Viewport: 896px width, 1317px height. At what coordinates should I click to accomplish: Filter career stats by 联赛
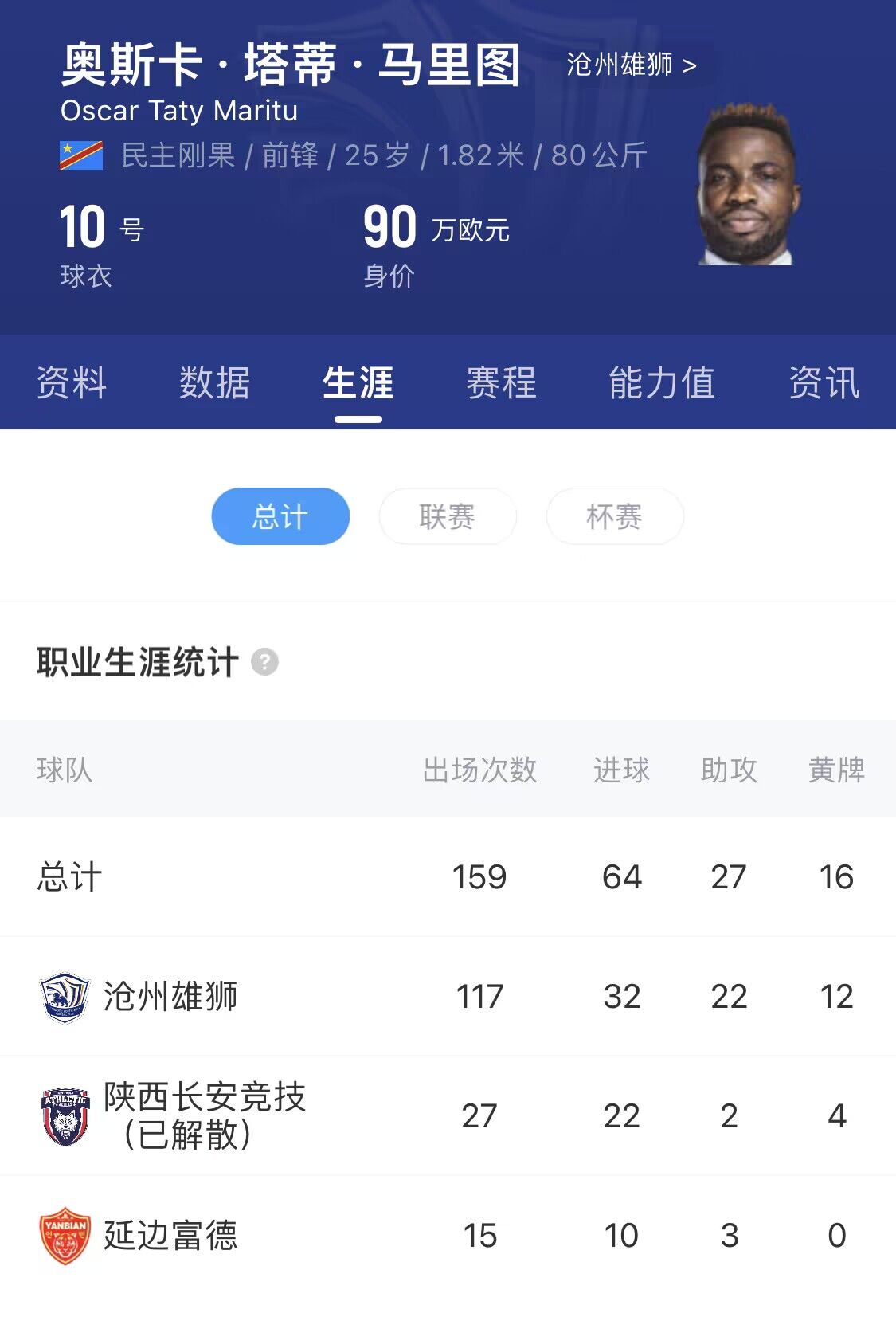pyautogui.click(x=447, y=516)
